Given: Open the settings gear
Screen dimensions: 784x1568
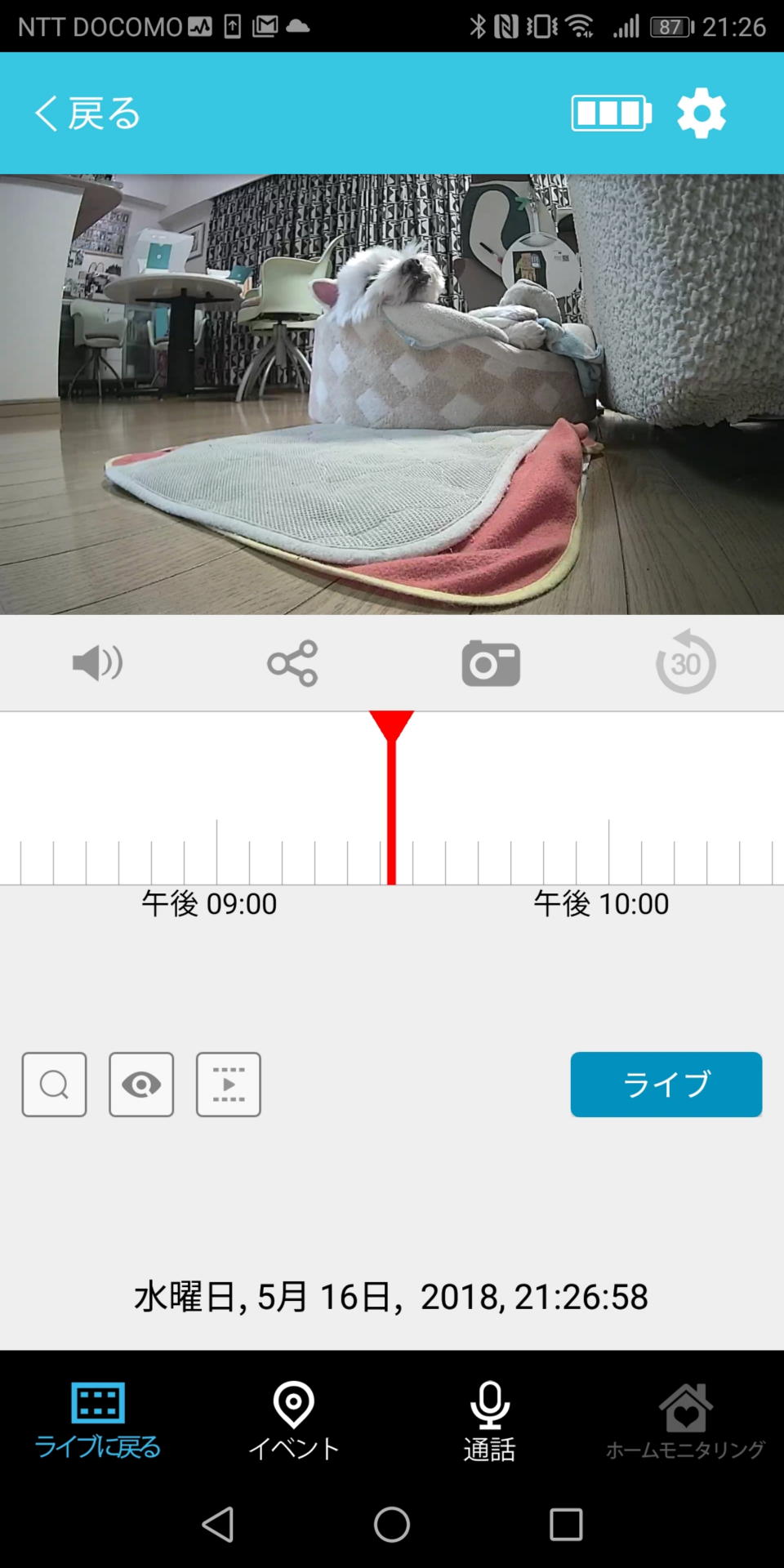Looking at the screenshot, I should pyautogui.click(x=701, y=114).
